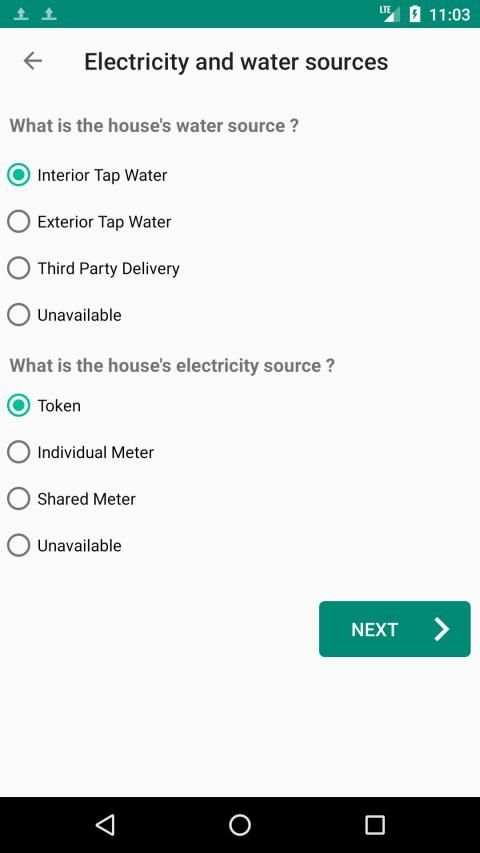Tap the NEXT button to continue
This screenshot has height=853, width=480.
click(395, 629)
